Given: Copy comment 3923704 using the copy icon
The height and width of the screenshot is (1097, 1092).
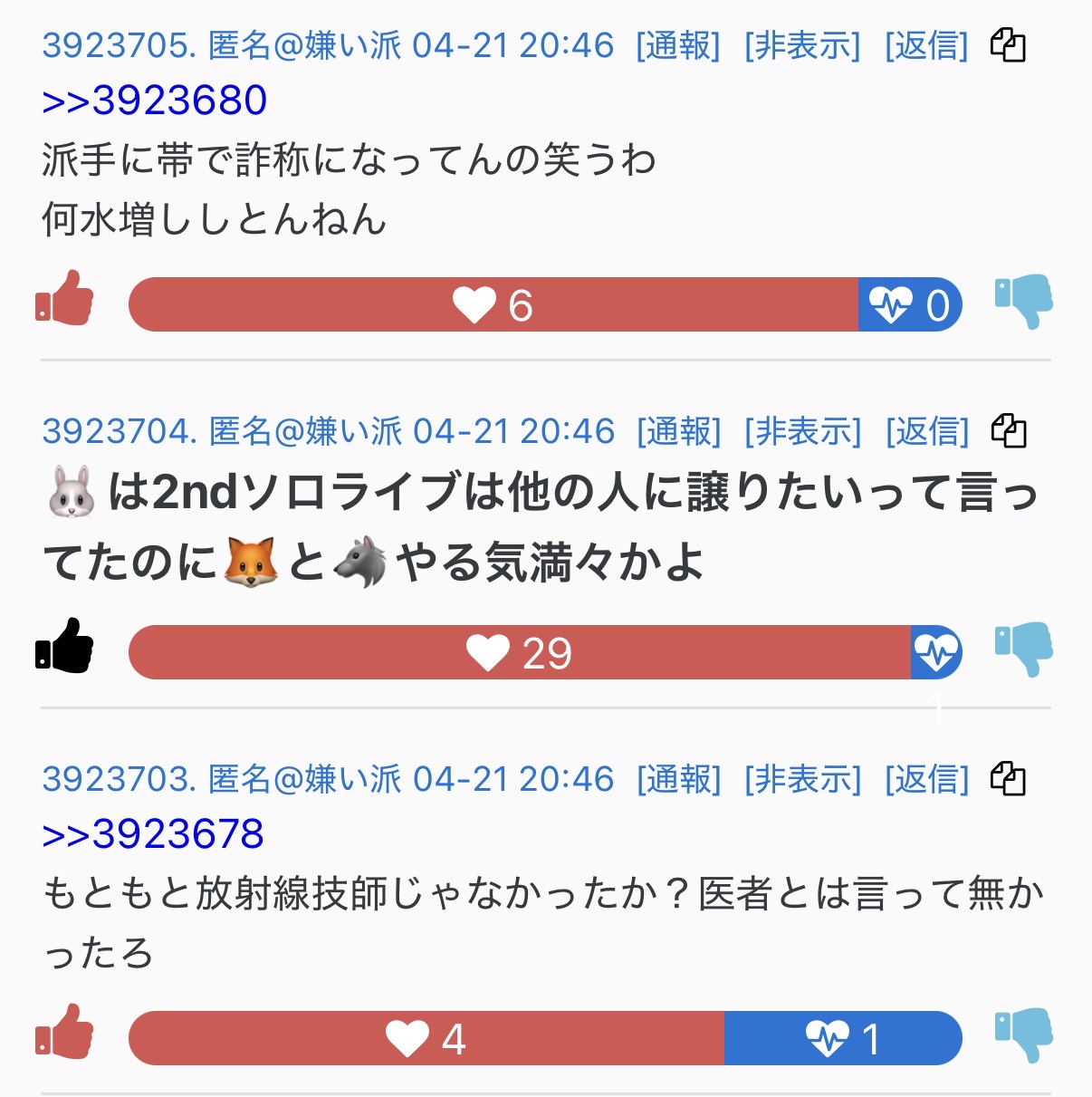Looking at the screenshot, I should click(1009, 431).
